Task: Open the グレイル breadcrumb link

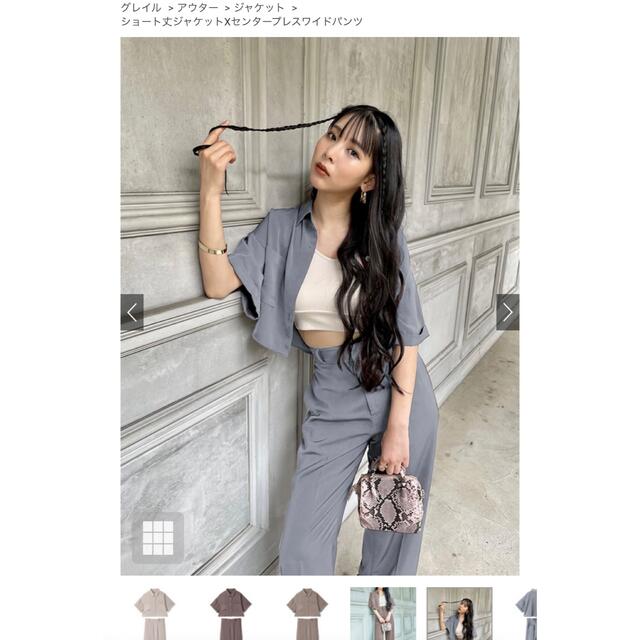Action: (139, 7)
